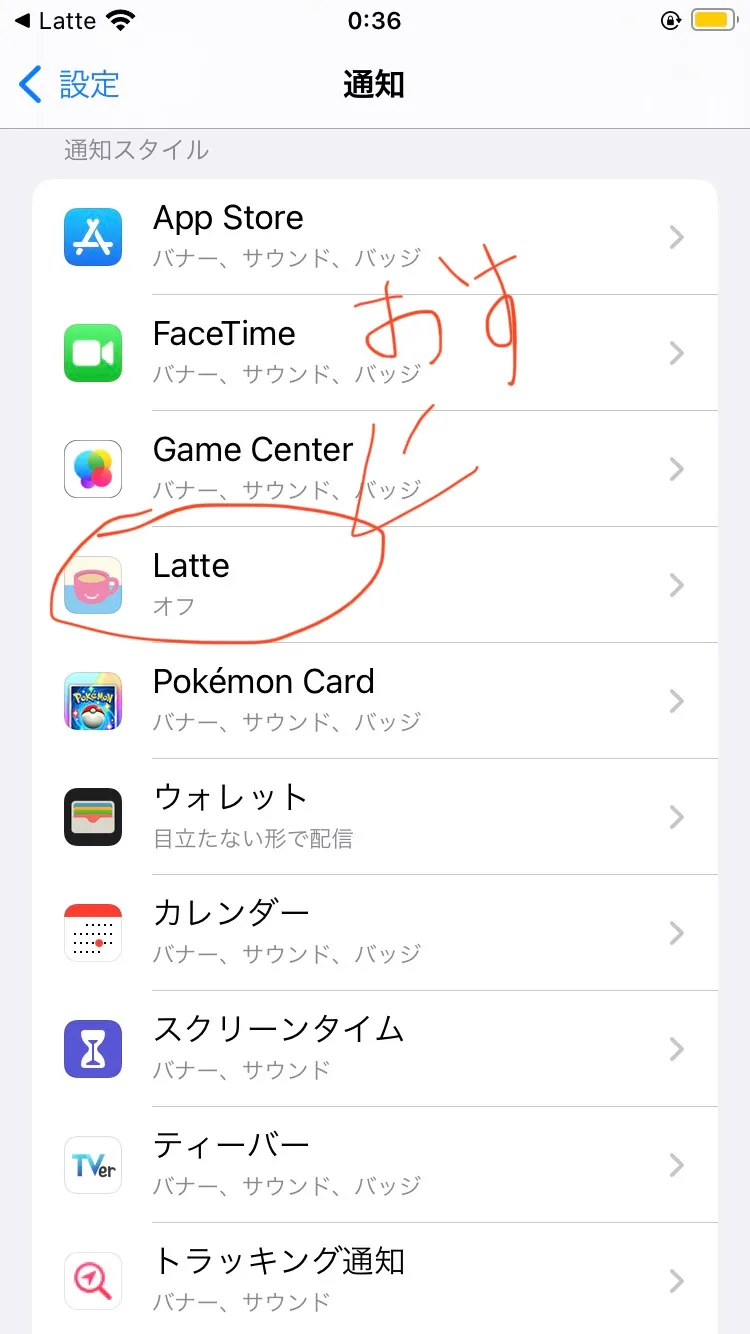Open ティーバー notification settings
This screenshot has width=750, height=1334.
(x=375, y=1165)
